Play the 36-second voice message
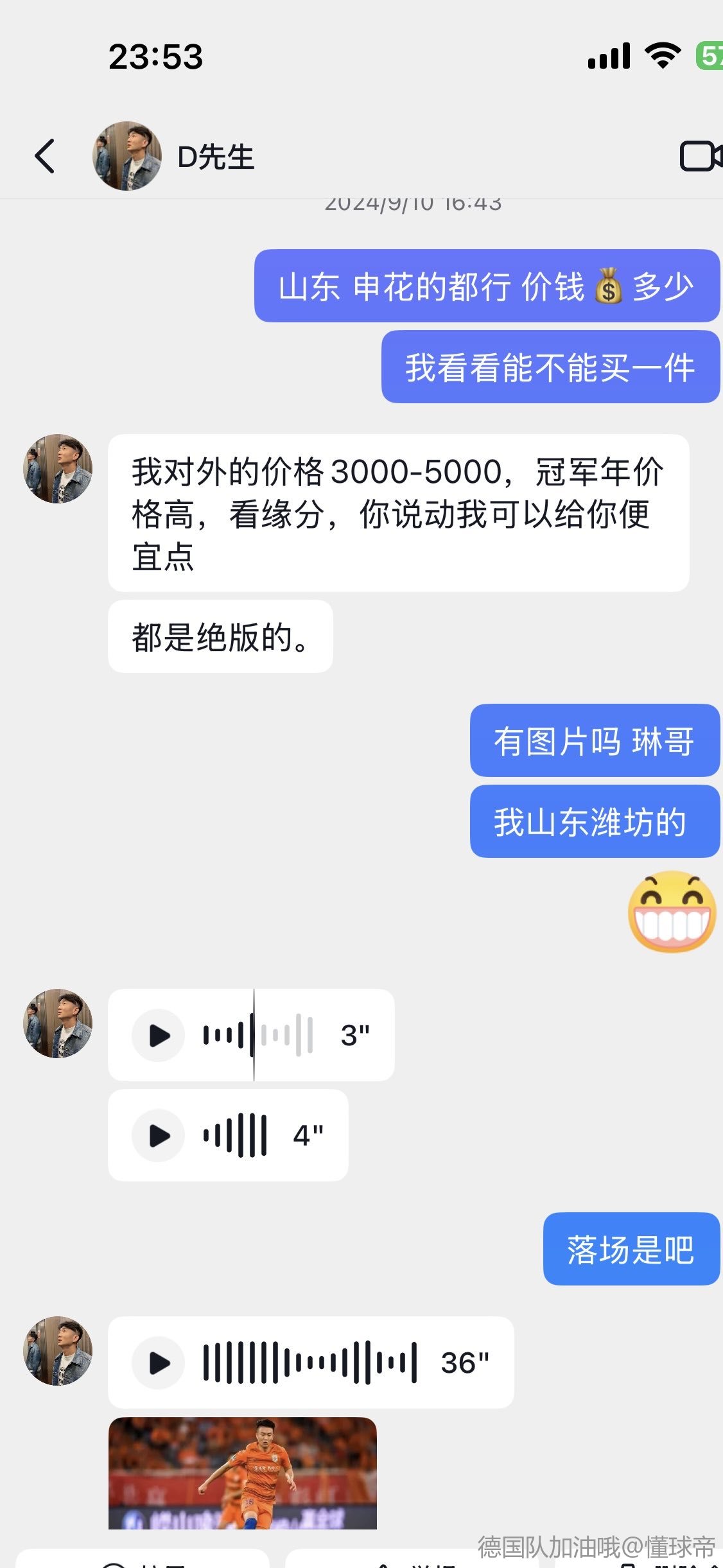The height and width of the screenshot is (1568, 723). tap(159, 1363)
